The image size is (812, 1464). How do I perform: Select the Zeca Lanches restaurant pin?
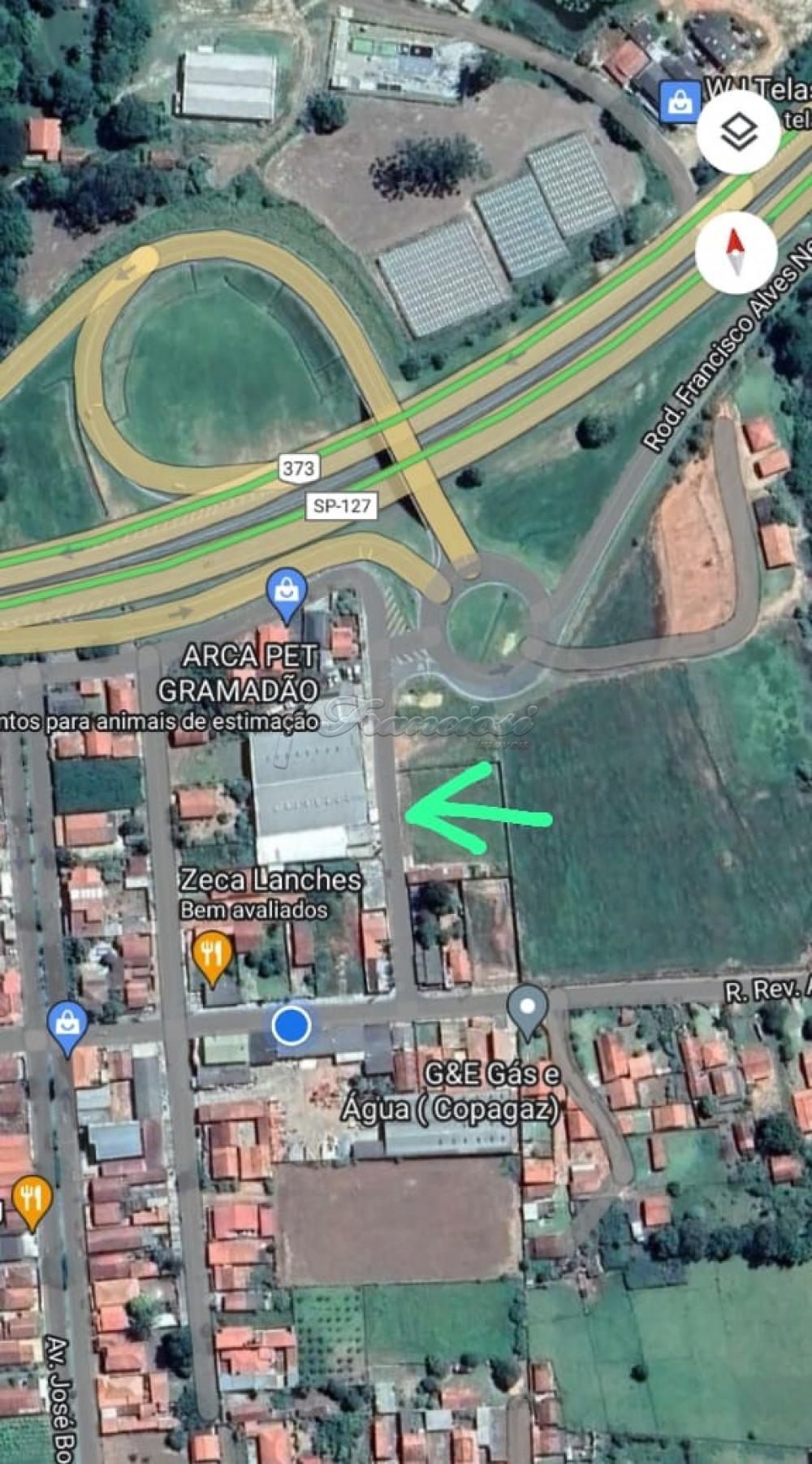212,959
